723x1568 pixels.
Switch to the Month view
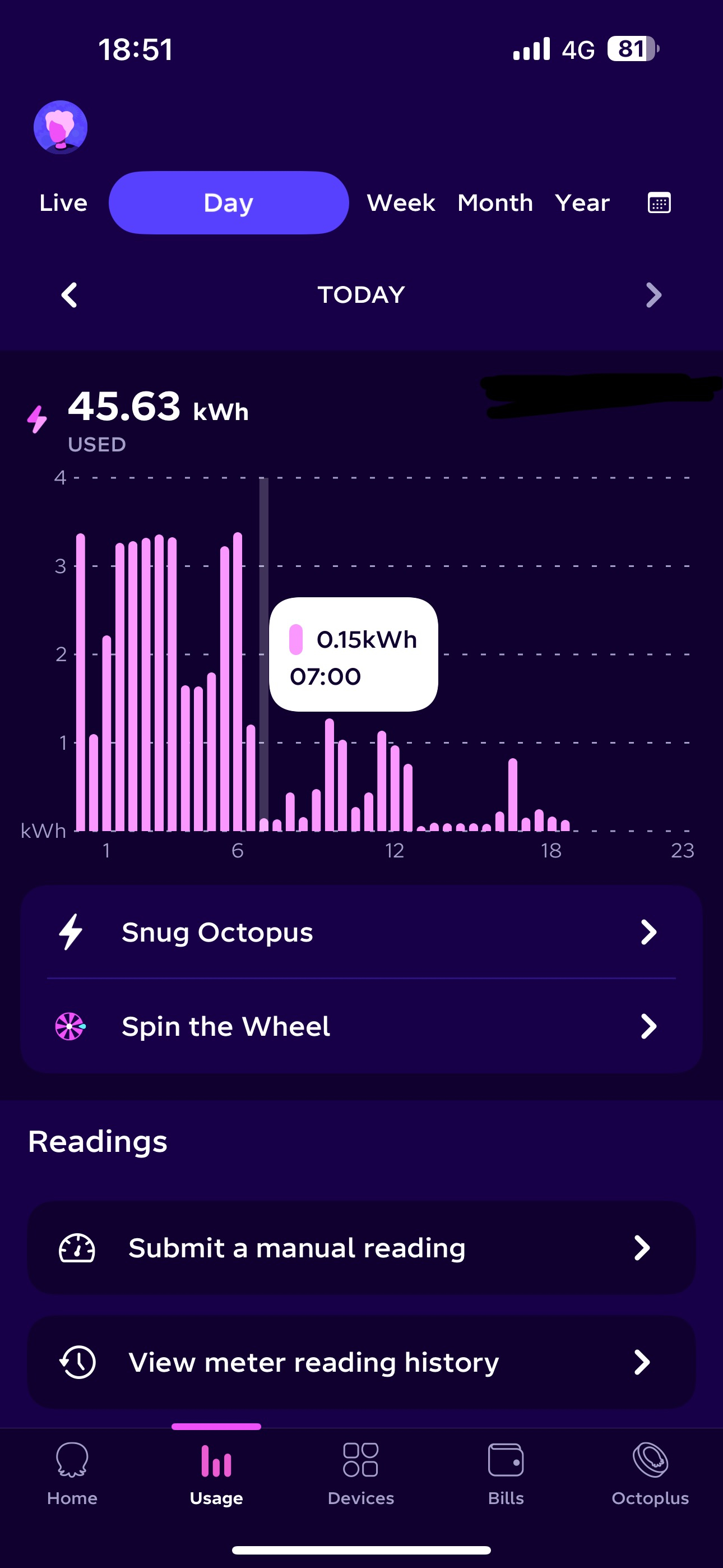tap(495, 202)
